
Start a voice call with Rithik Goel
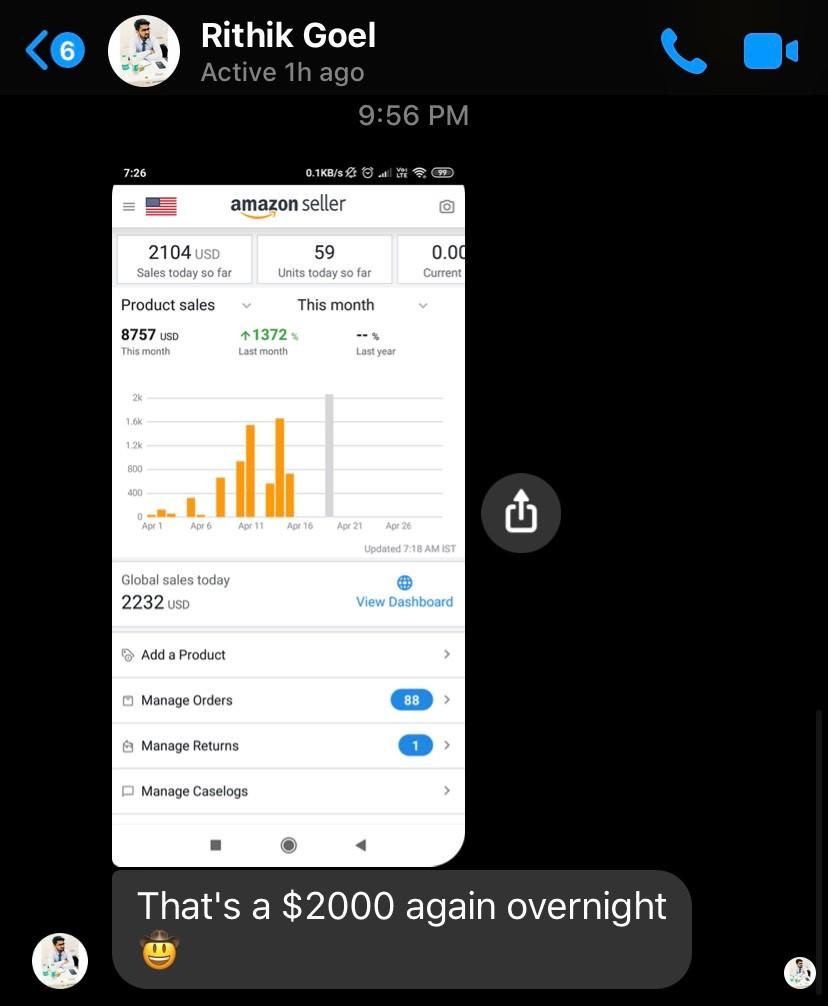point(683,51)
